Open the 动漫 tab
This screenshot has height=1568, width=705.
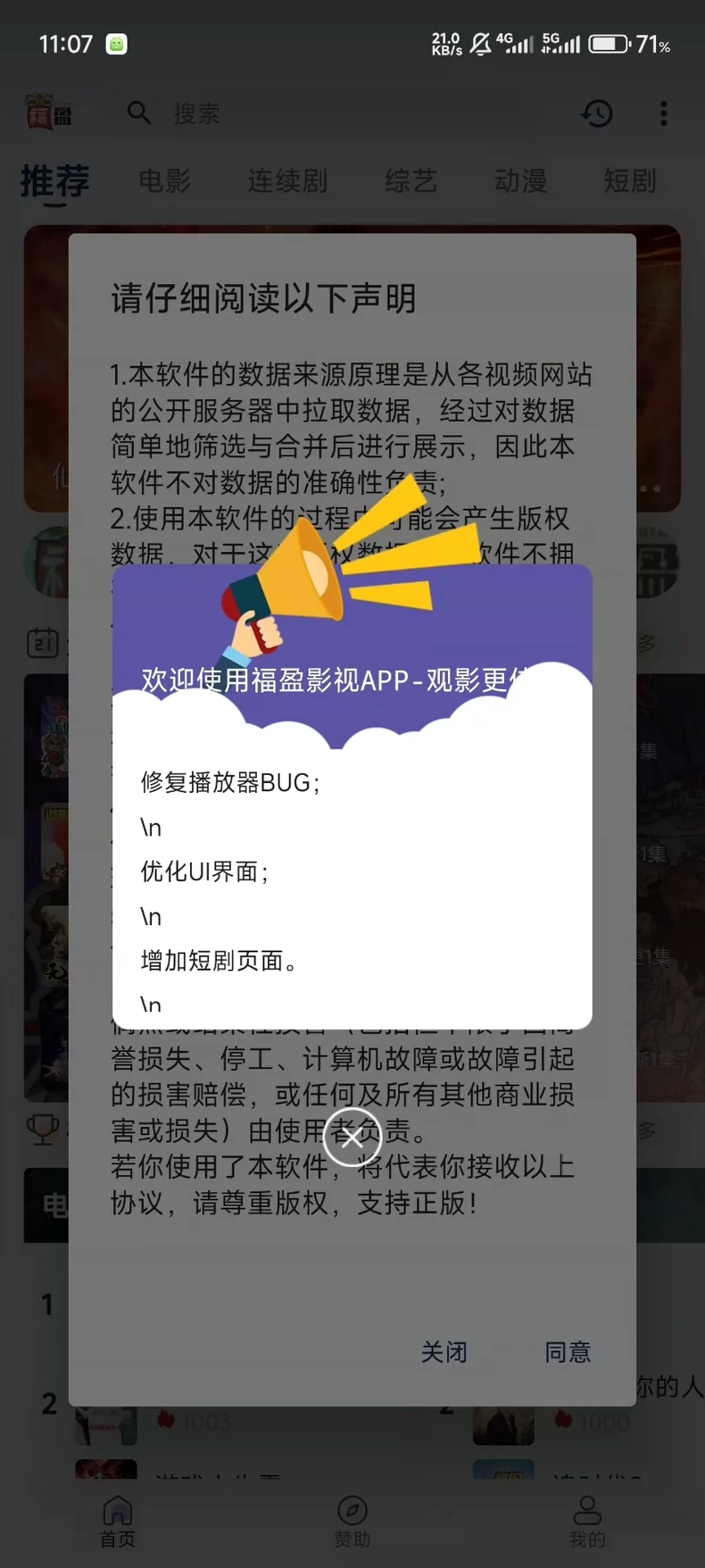520,181
